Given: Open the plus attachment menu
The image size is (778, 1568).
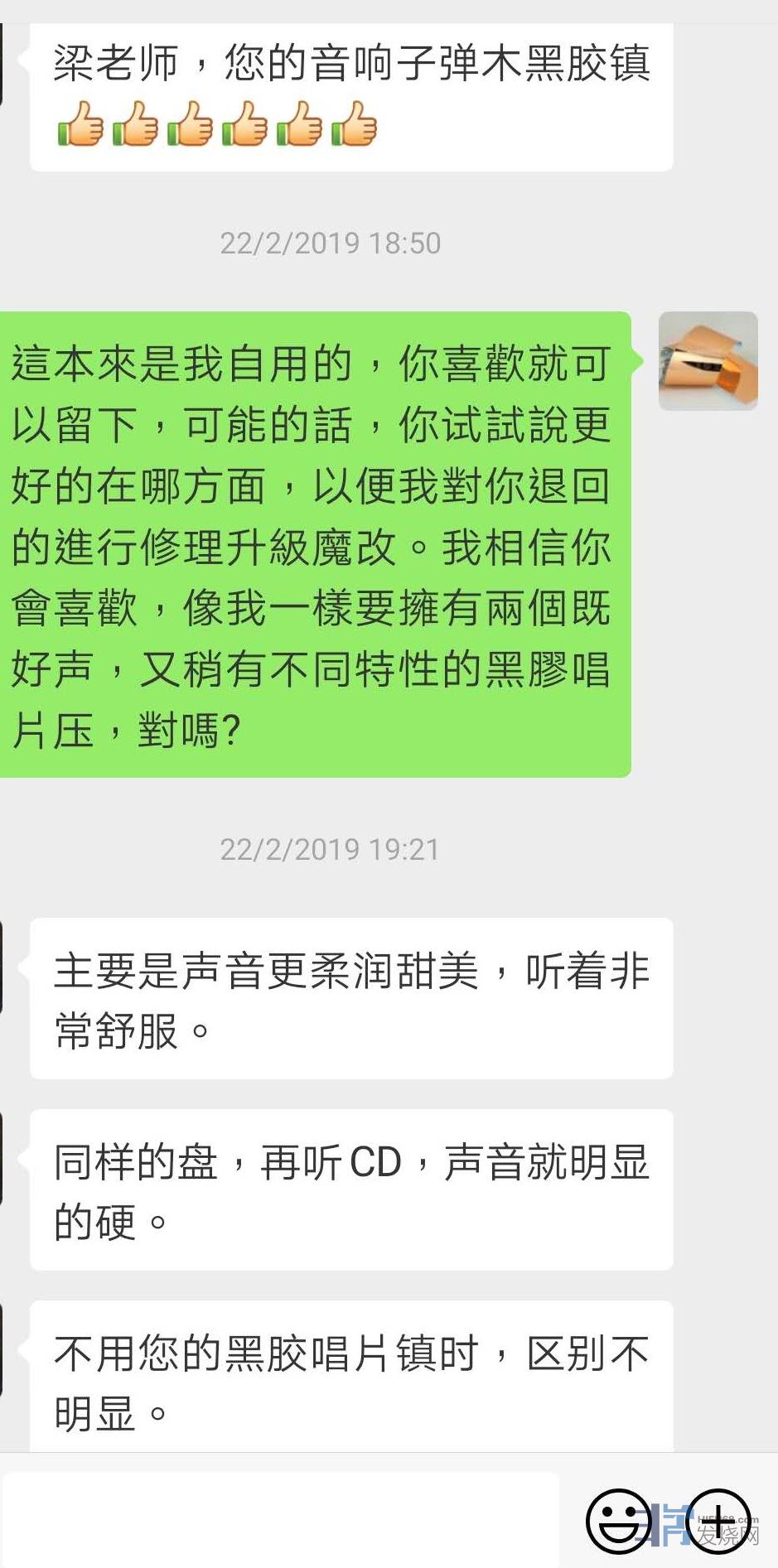Looking at the screenshot, I should [718, 1521].
